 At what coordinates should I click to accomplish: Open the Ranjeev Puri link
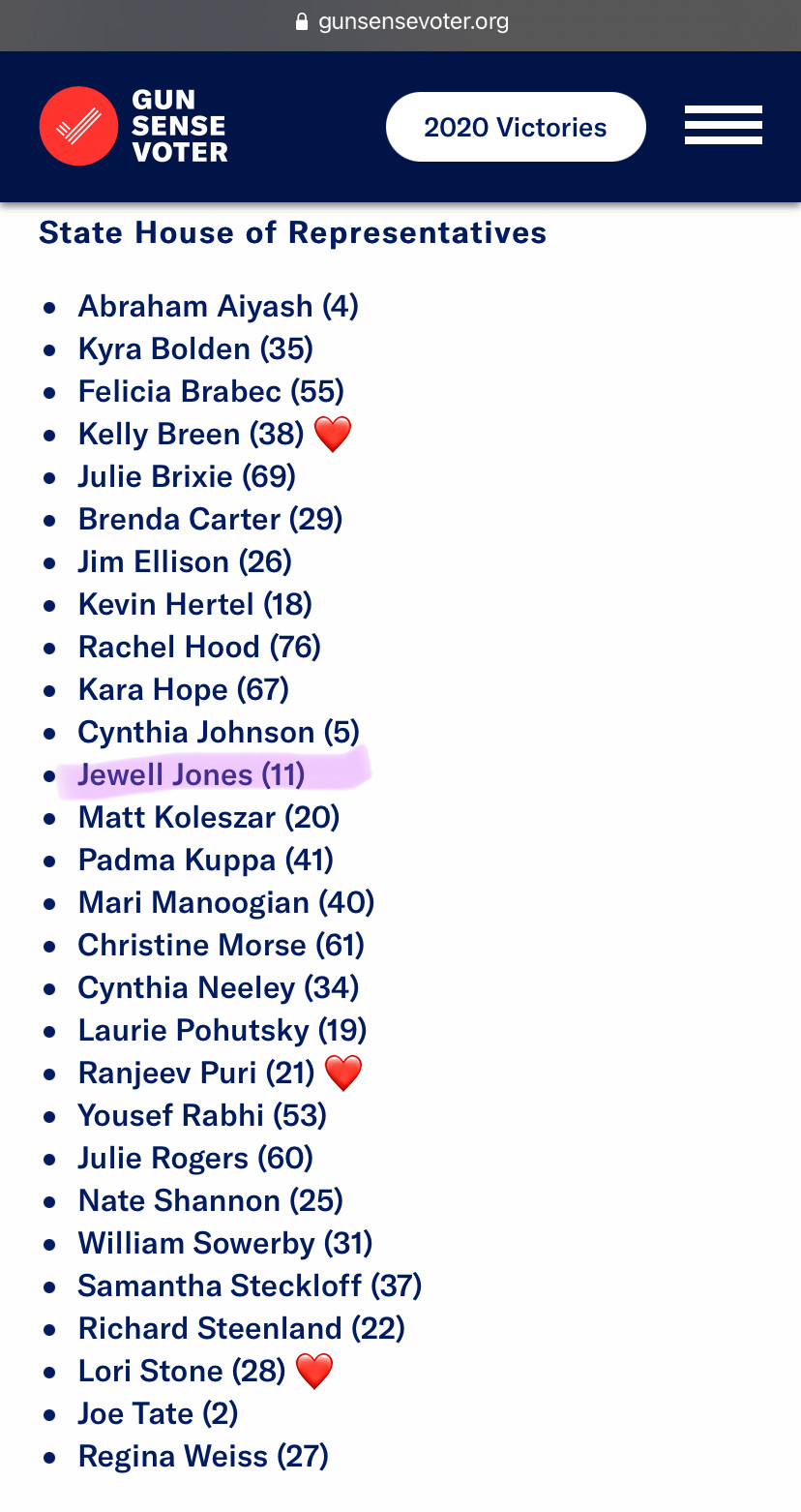coord(196,1073)
